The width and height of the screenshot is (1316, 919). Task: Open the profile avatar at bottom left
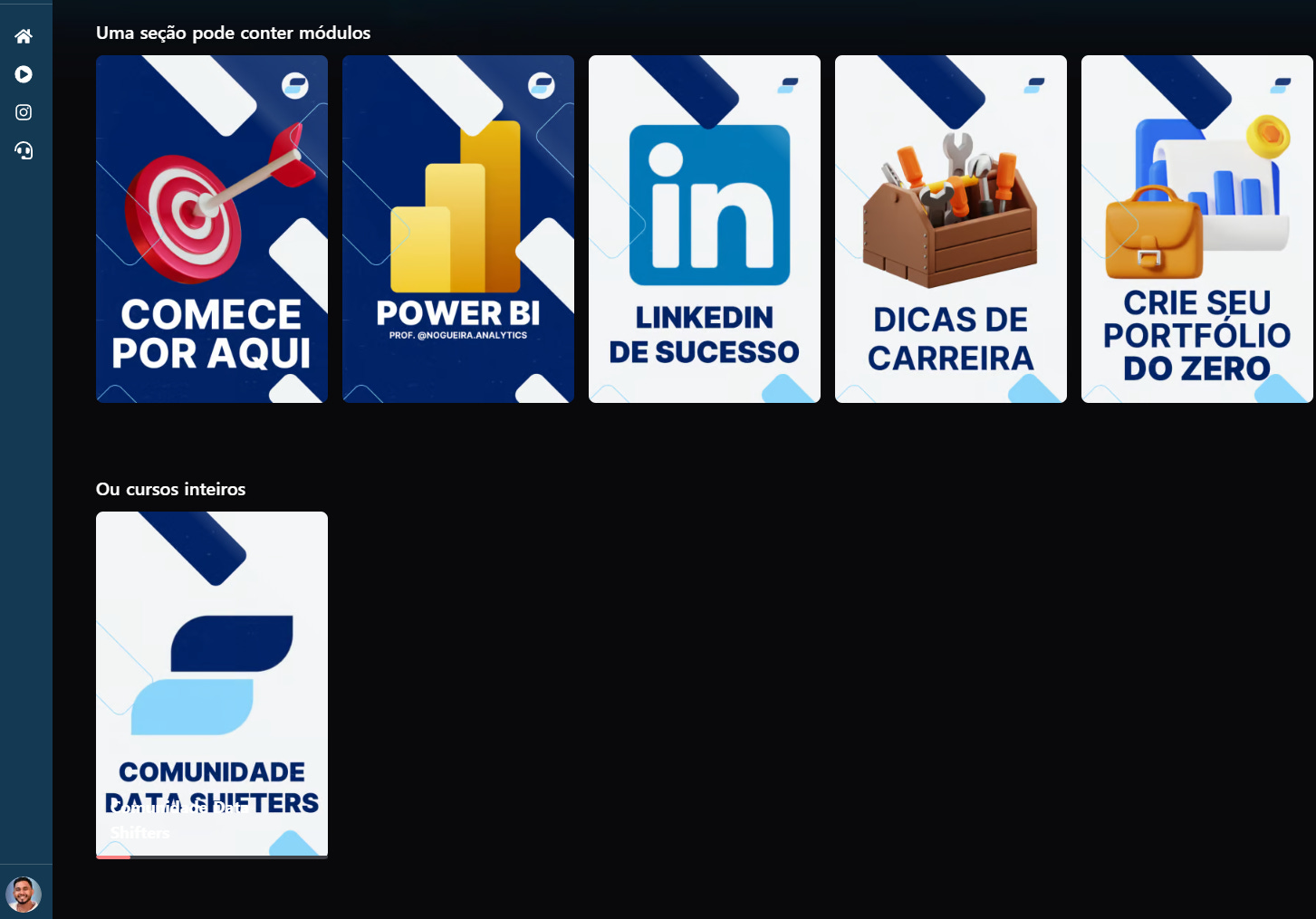24,895
